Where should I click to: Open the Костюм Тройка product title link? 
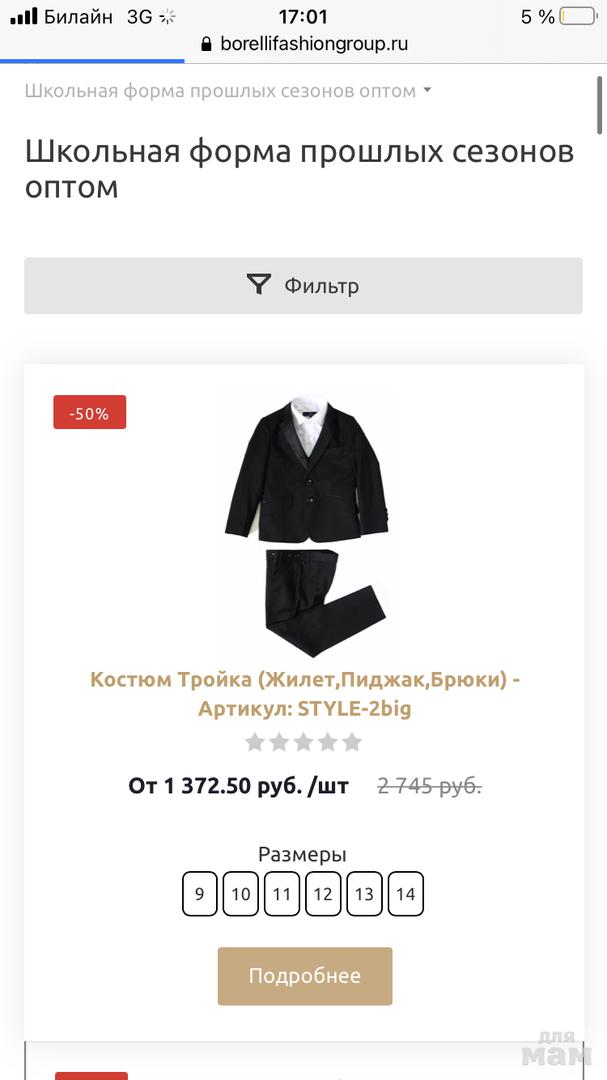[304, 694]
